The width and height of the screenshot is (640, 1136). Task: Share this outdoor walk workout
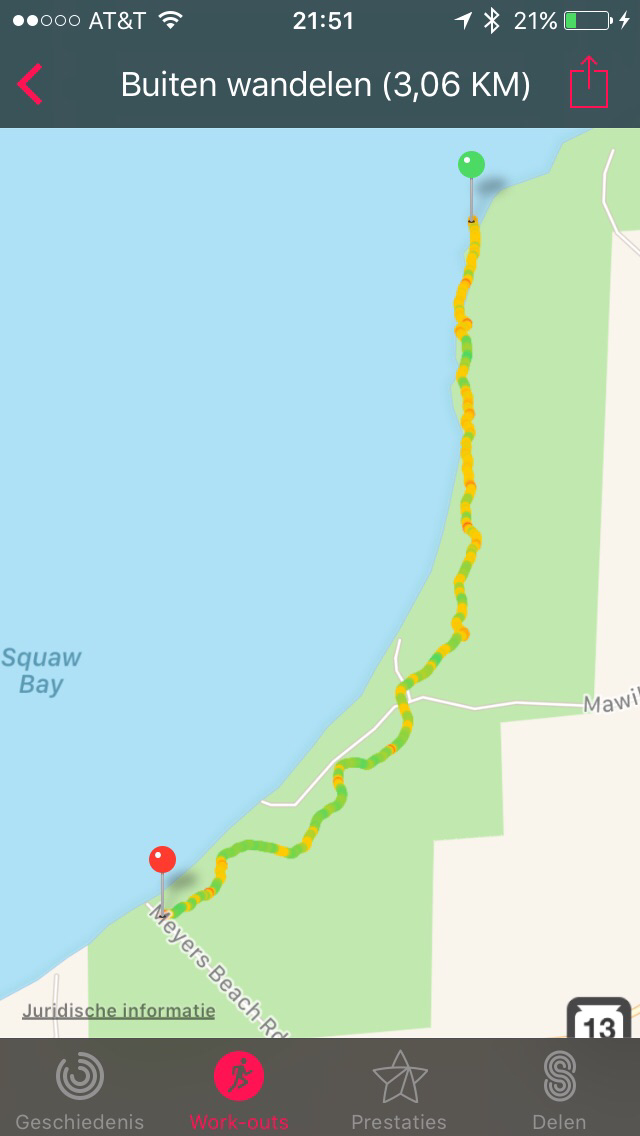click(x=589, y=84)
